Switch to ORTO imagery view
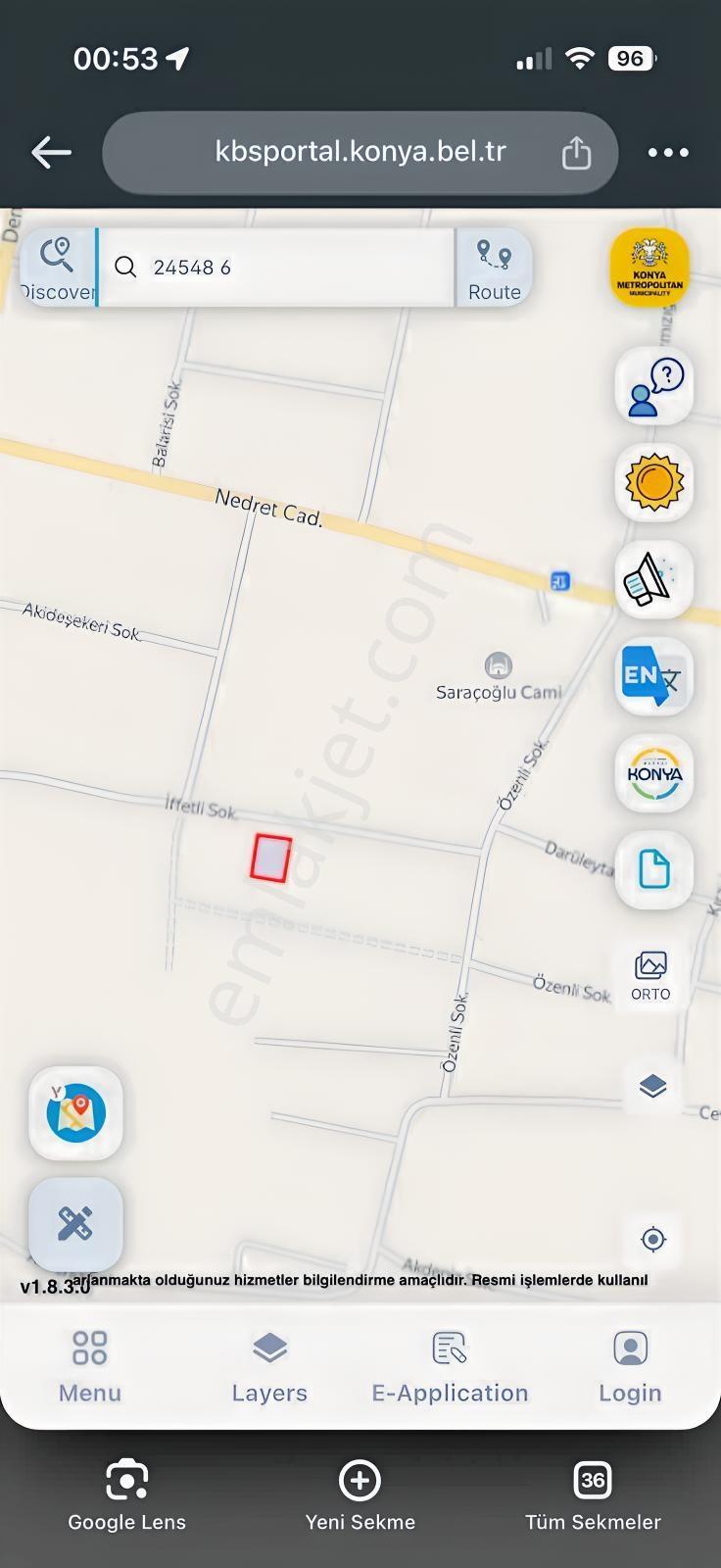Image resolution: width=721 pixels, height=1568 pixels. 651,975
